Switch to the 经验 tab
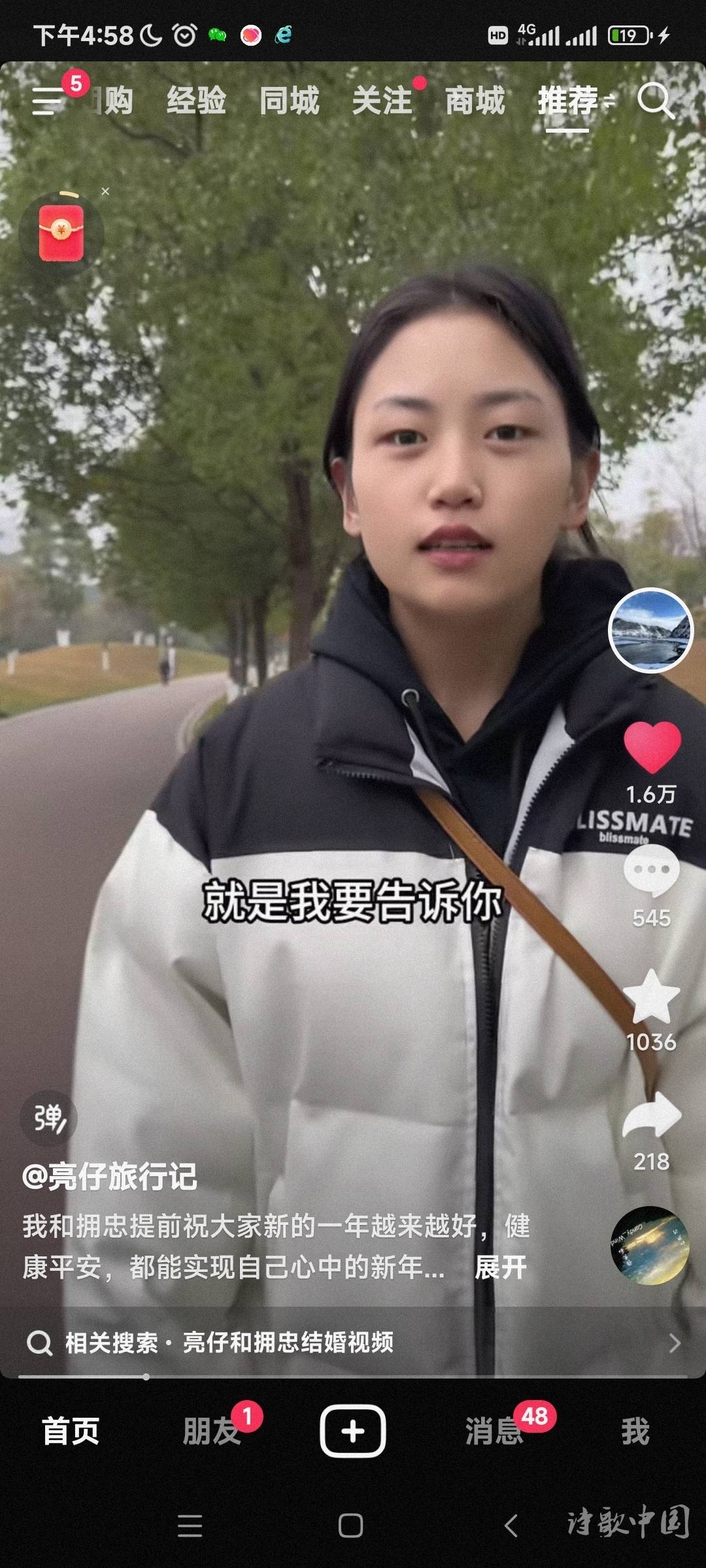 pyautogui.click(x=196, y=101)
